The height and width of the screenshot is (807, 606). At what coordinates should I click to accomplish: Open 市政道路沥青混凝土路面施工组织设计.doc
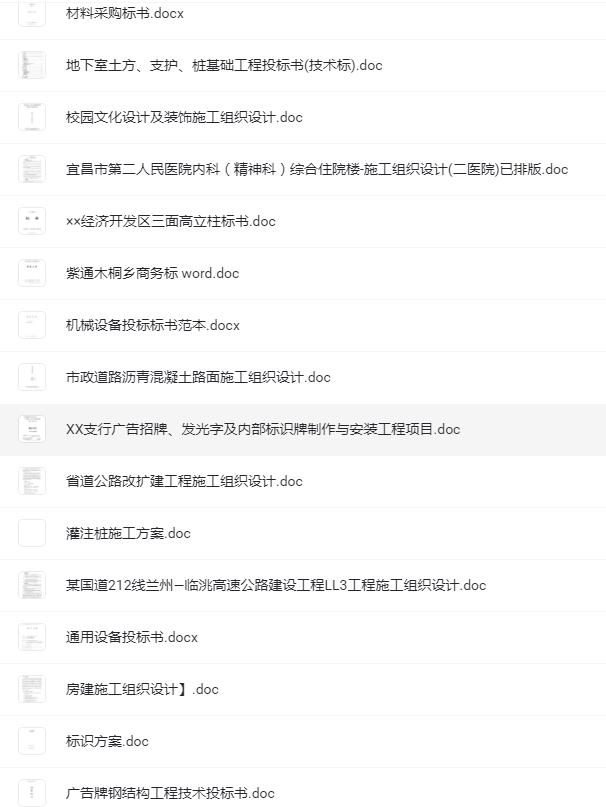[198, 378]
